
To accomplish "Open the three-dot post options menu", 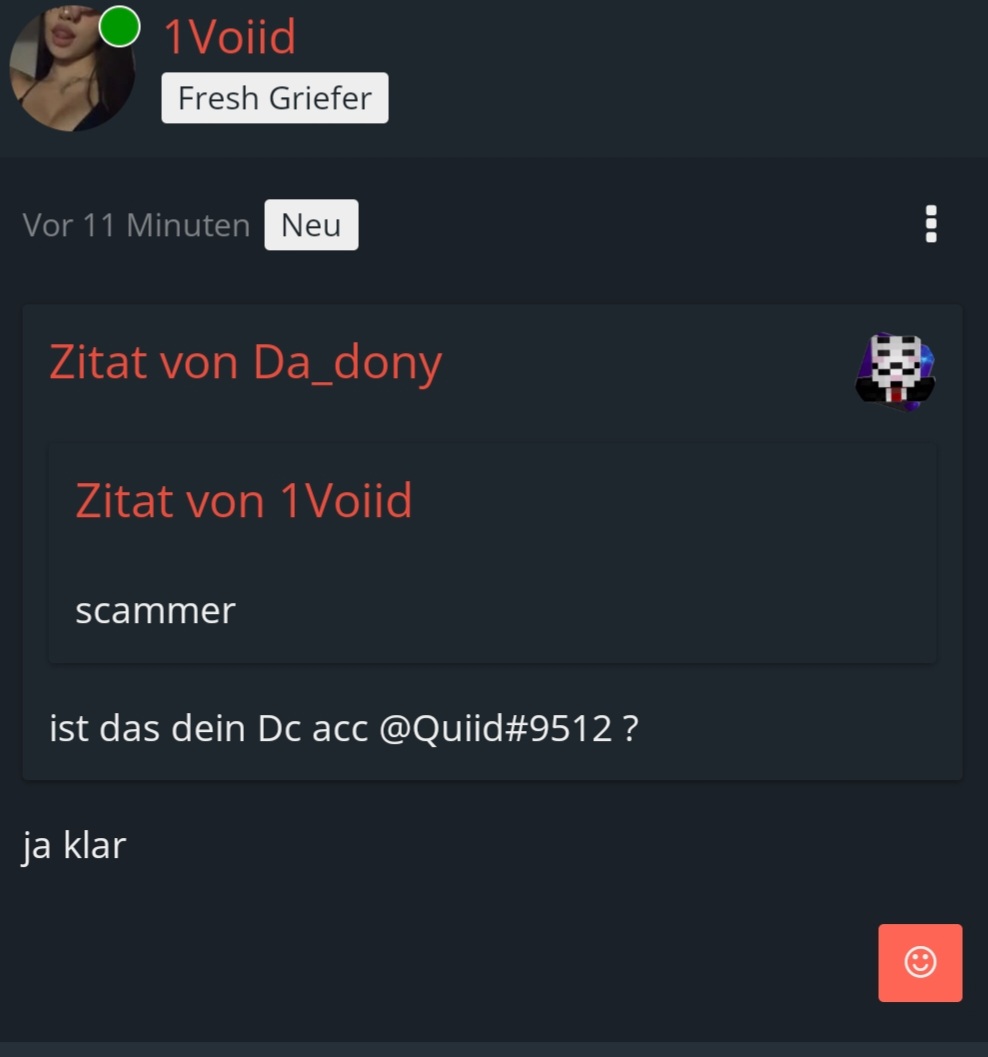I will coord(931,224).
